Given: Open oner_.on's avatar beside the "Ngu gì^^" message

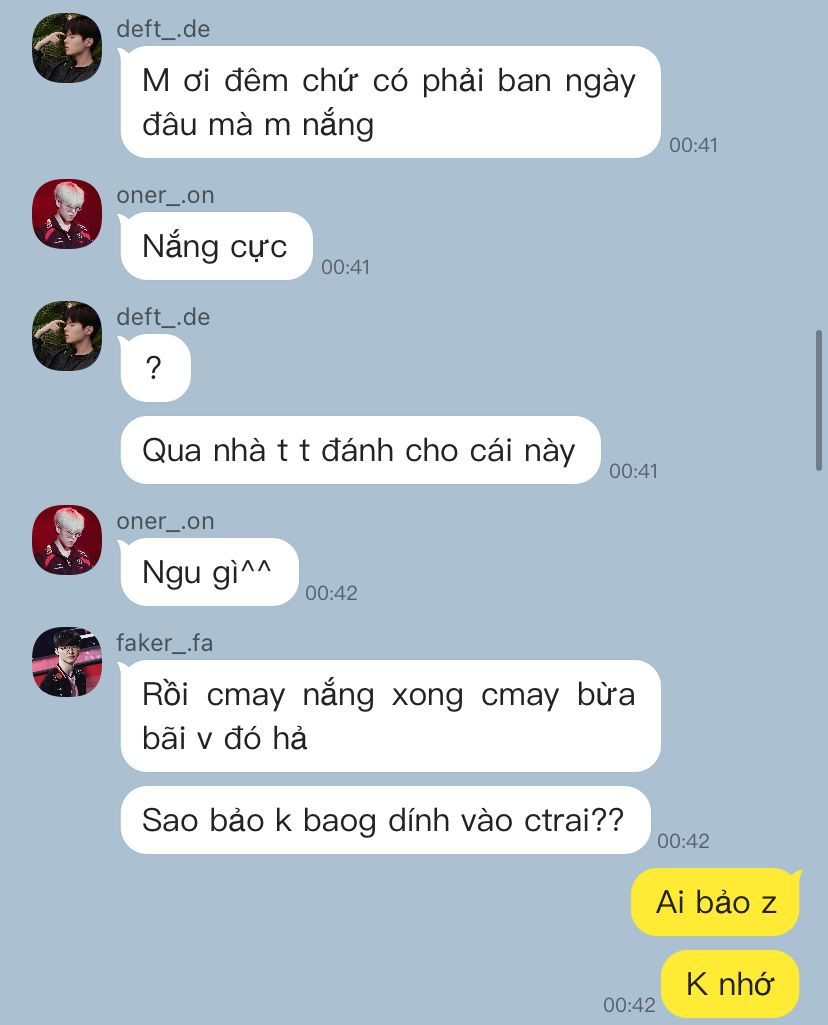Looking at the screenshot, I should click(x=67, y=540).
